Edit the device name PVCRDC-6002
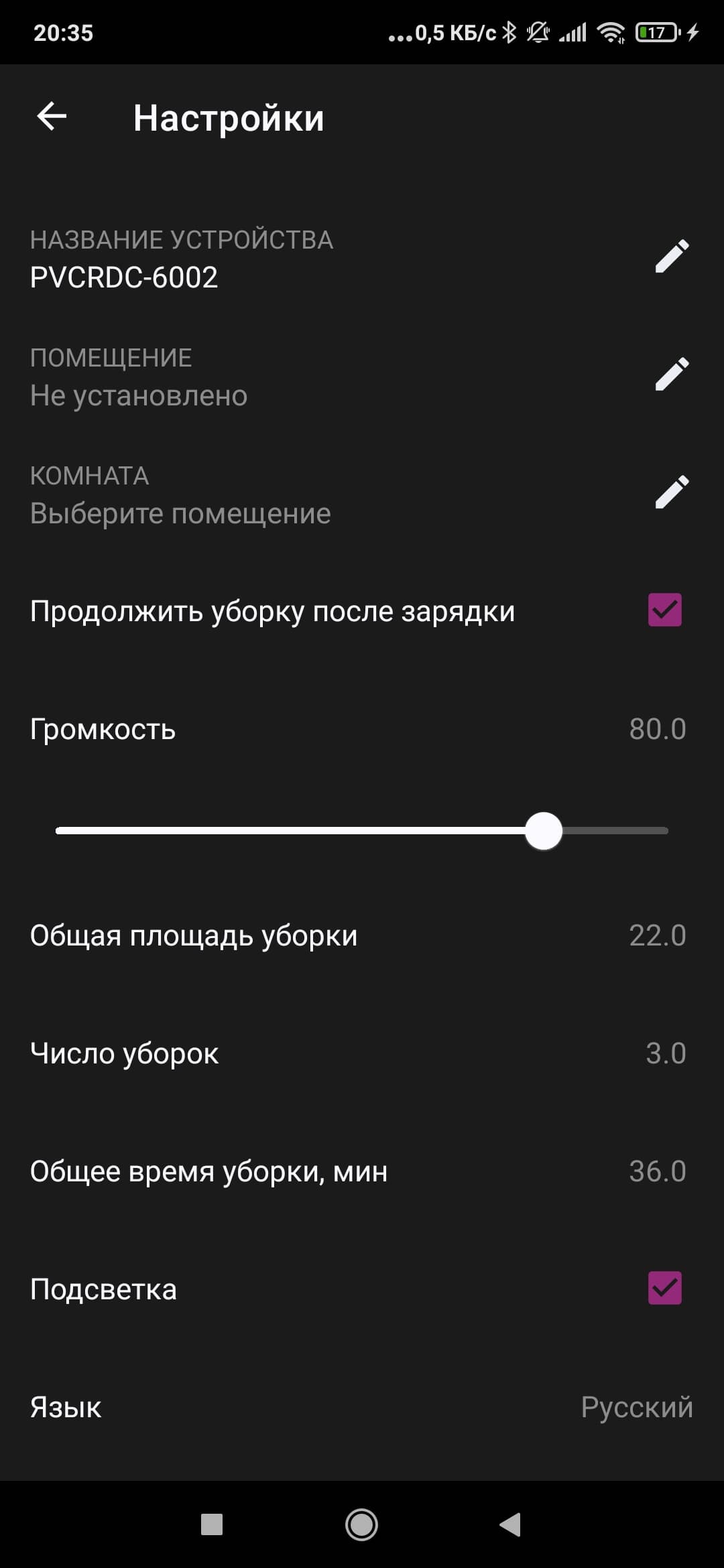Screen dimensions: 724x1568 [x=672, y=256]
